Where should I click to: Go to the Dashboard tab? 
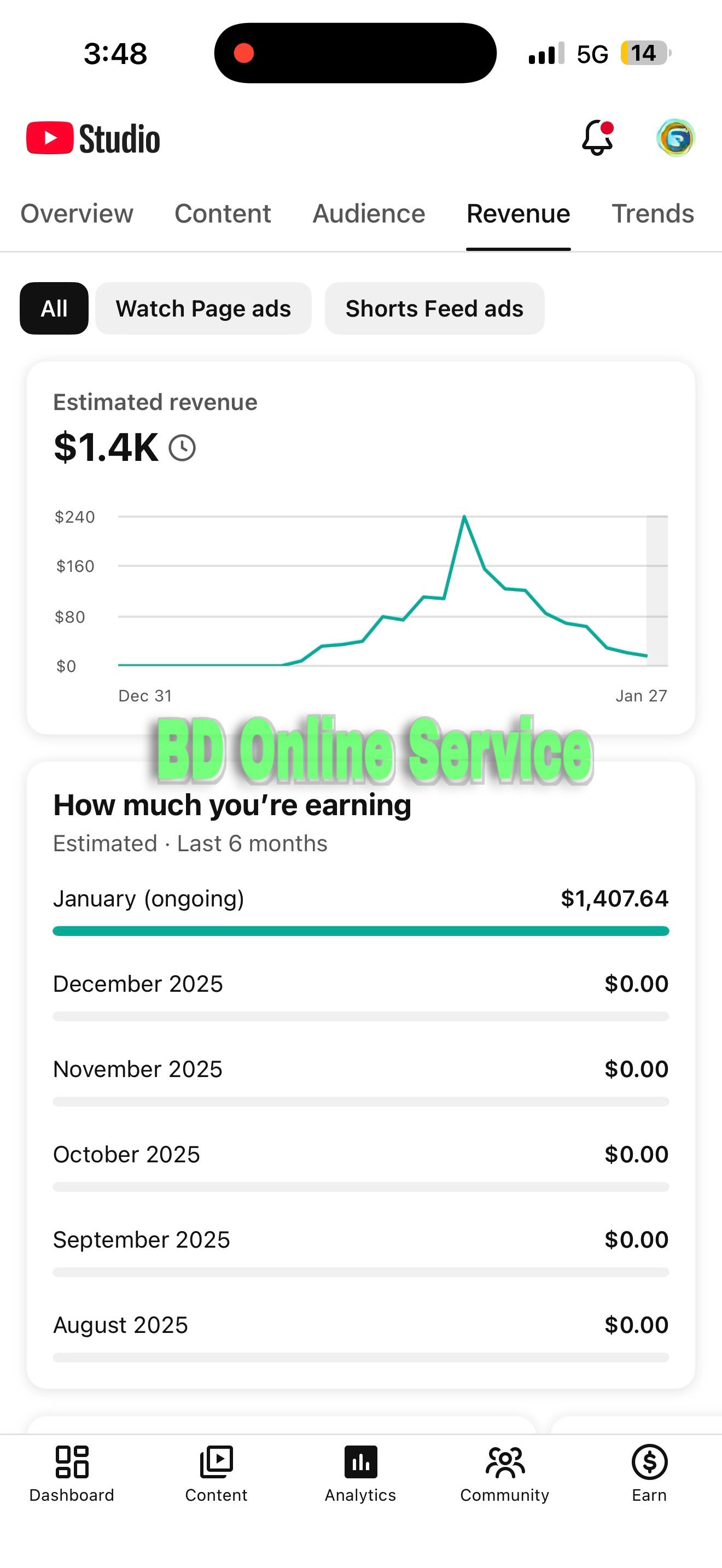(x=72, y=1473)
